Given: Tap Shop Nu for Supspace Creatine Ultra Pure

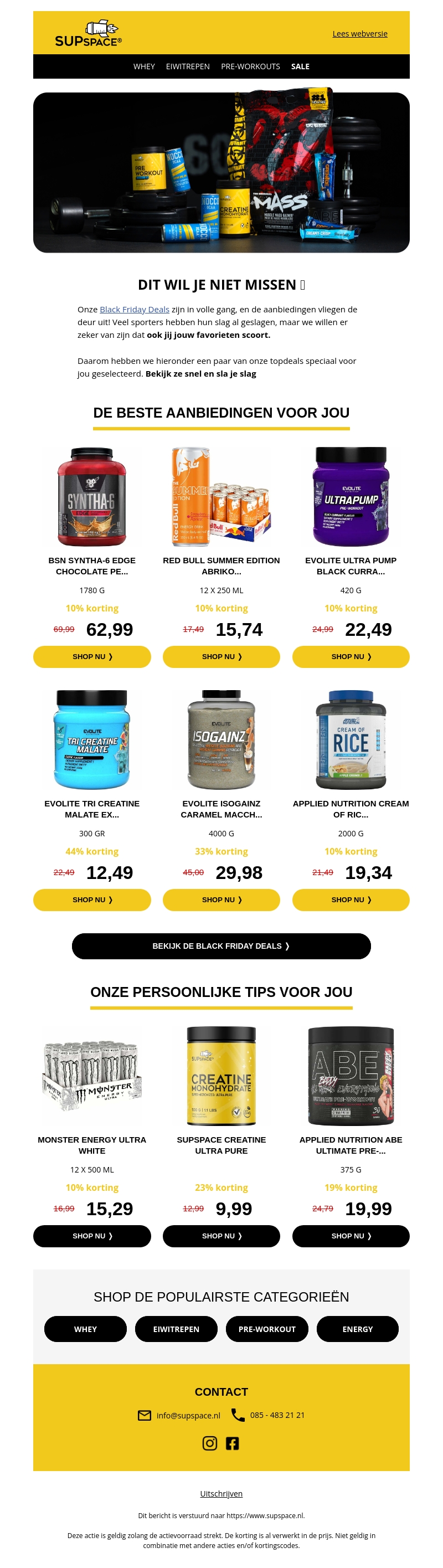Looking at the screenshot, I should pyautogui.click(x=221, y=1236).
